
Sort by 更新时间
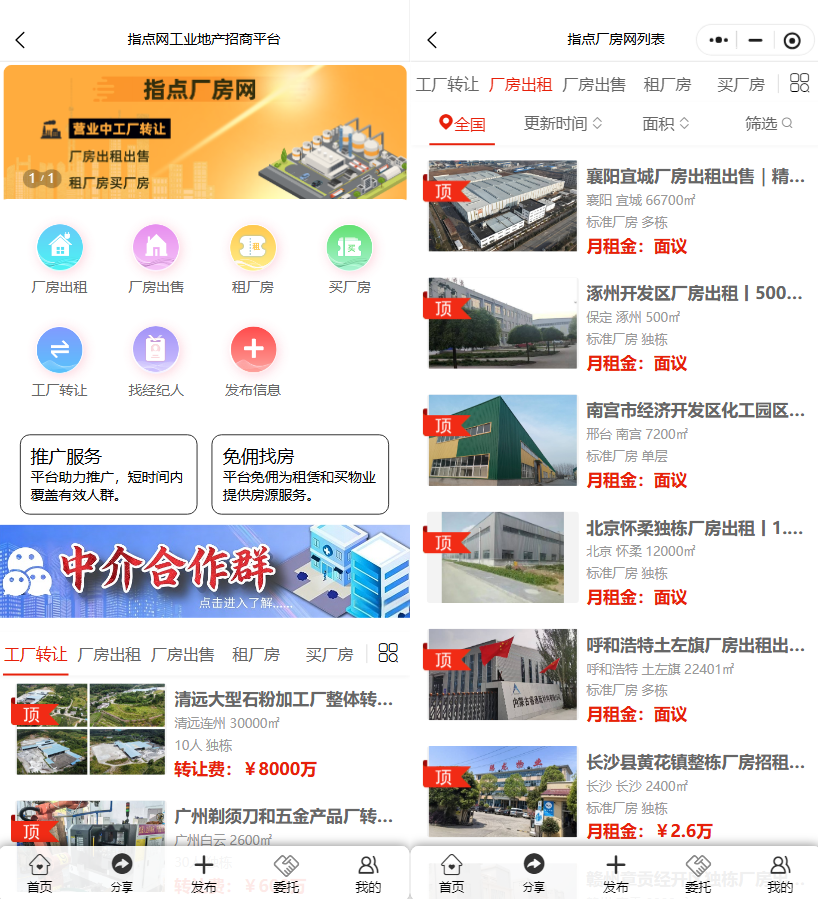pyautogui.click(x=563, y=124)
